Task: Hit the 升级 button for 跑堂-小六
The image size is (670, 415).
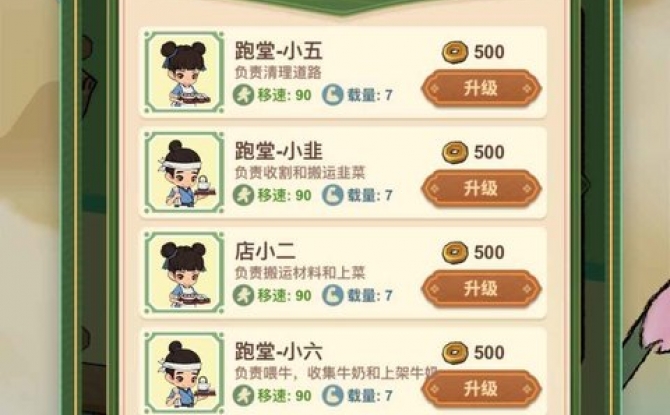Action: tap(481, 387)
